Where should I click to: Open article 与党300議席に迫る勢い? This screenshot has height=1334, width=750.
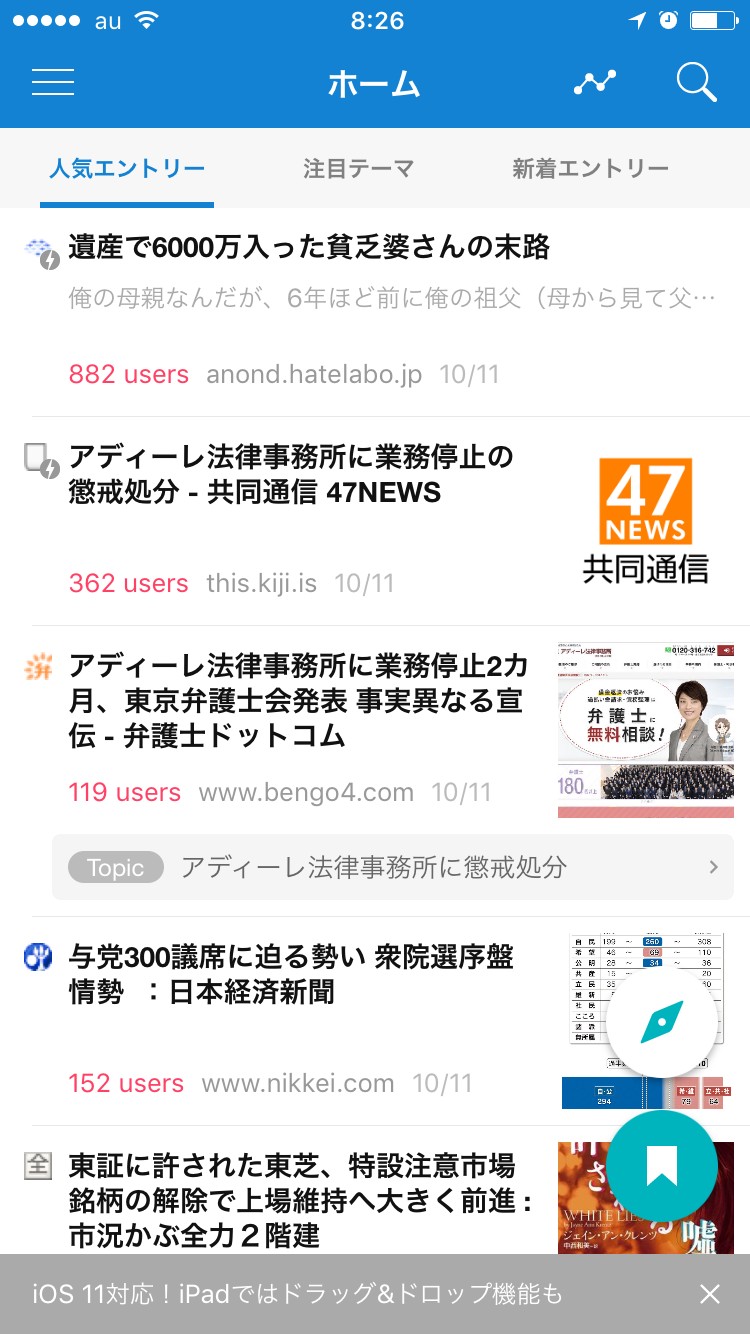(290, 975)
